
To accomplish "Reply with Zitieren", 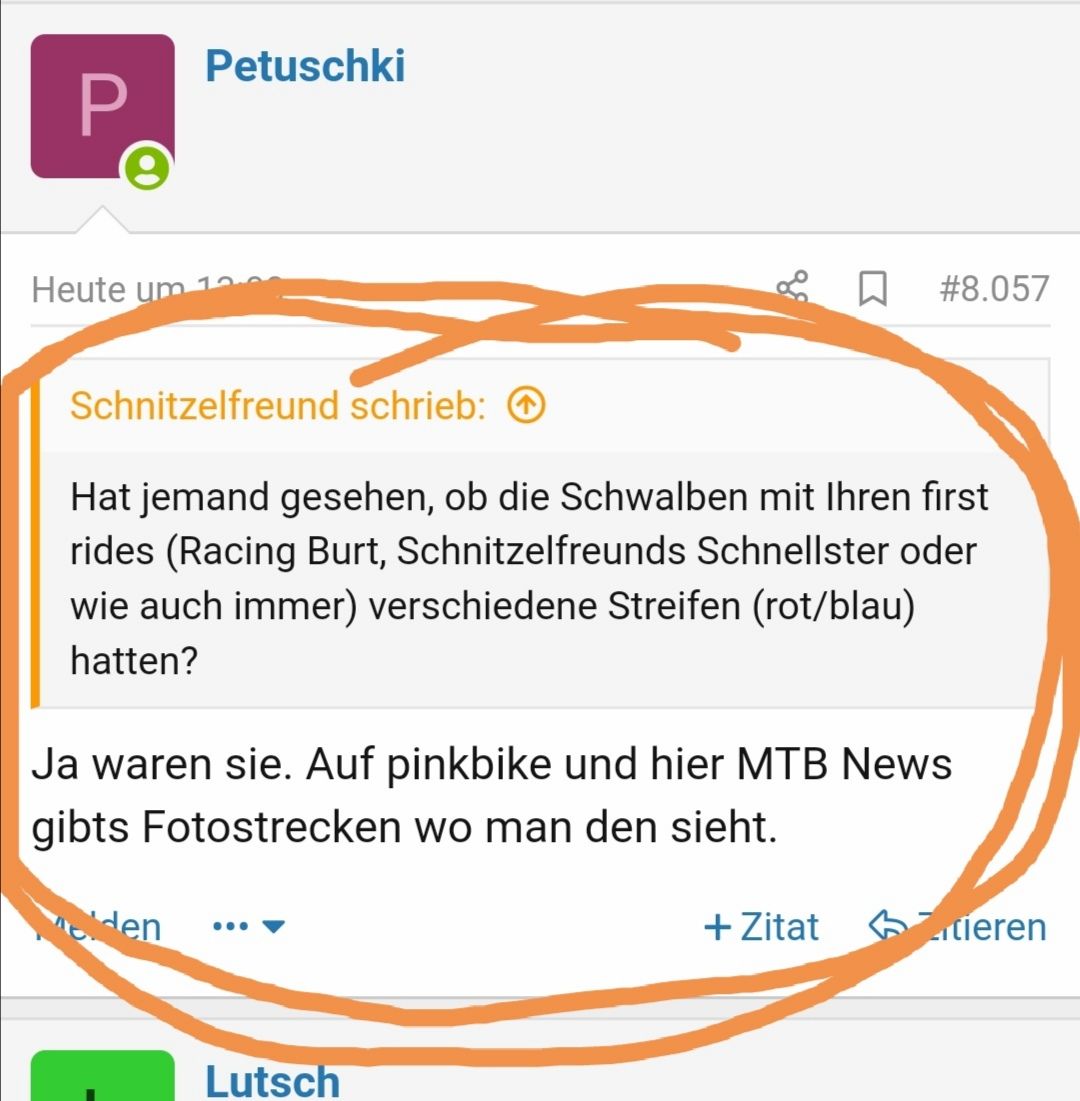I will (958, 927).
